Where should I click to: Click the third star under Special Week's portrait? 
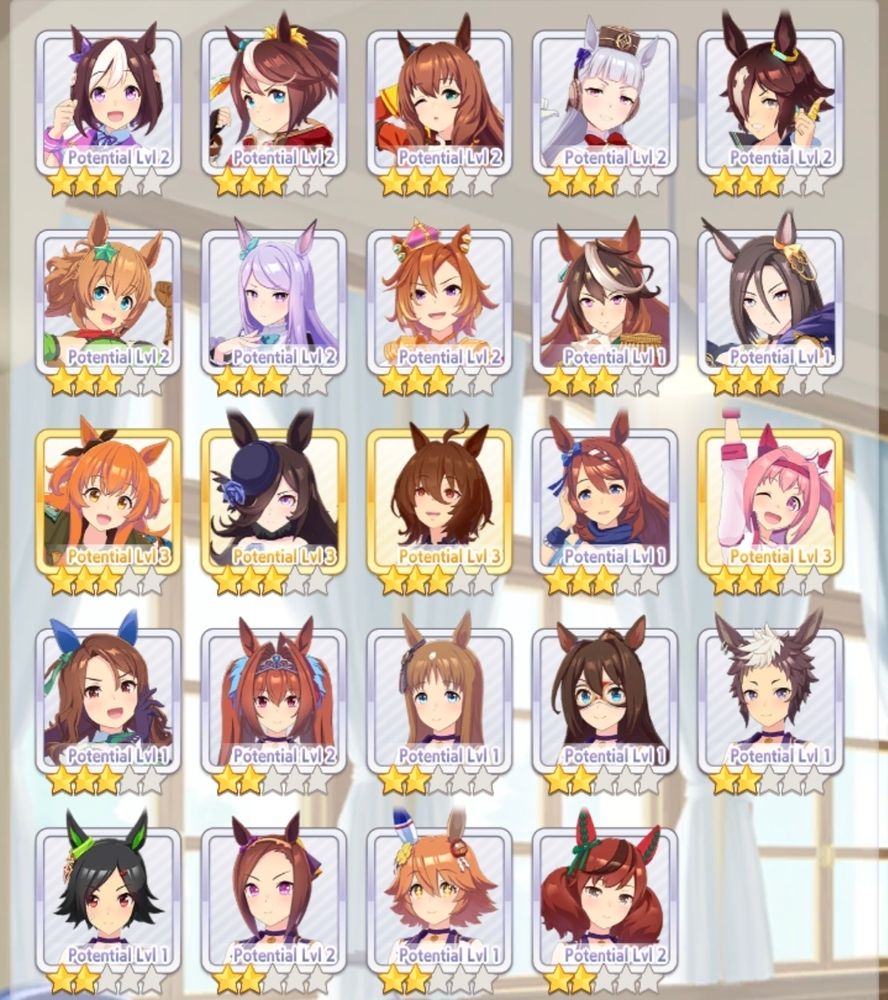point(112,178)
